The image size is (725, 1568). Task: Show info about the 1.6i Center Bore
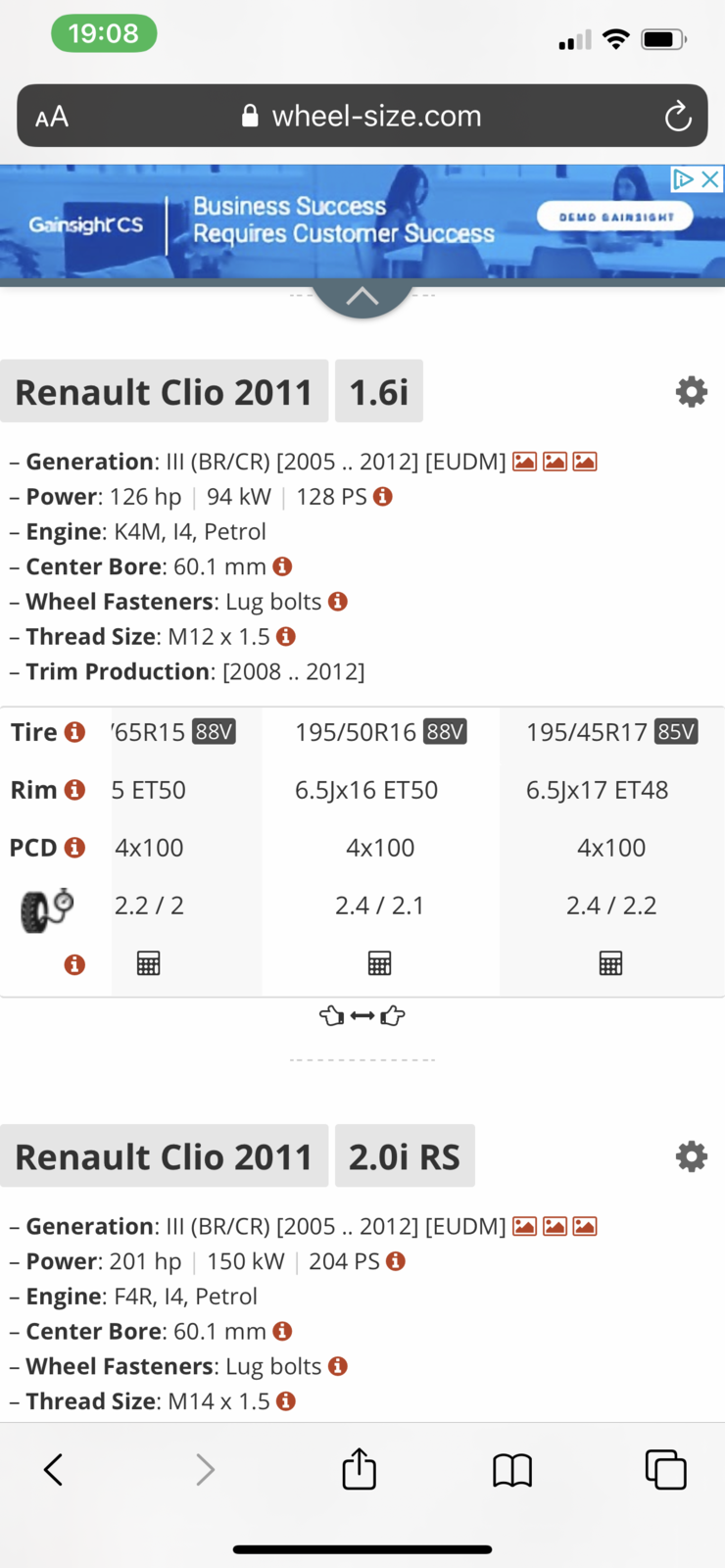click(282, 566)
